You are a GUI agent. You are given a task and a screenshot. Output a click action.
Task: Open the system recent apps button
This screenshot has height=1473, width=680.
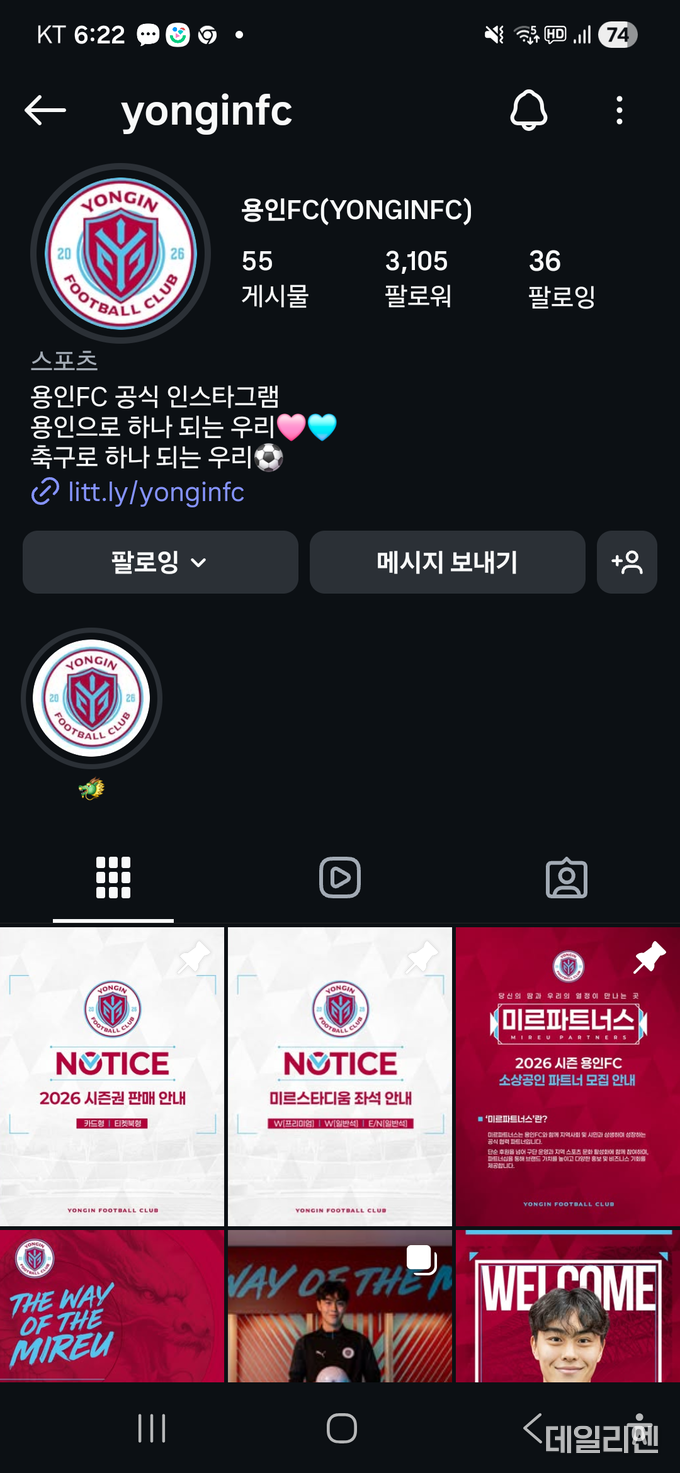coord(152,1428)
